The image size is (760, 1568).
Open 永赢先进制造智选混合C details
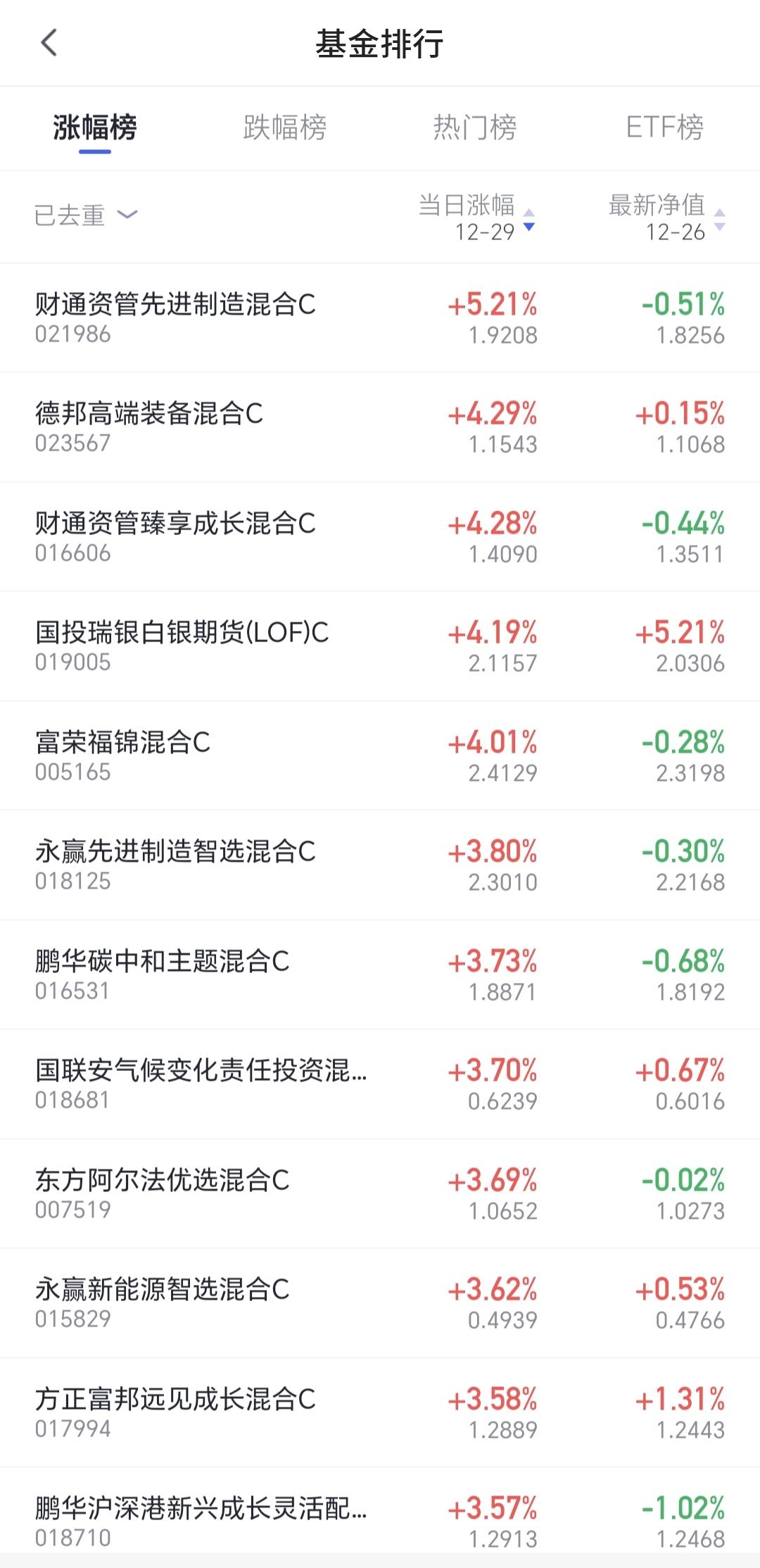click(x=175, y=865)
